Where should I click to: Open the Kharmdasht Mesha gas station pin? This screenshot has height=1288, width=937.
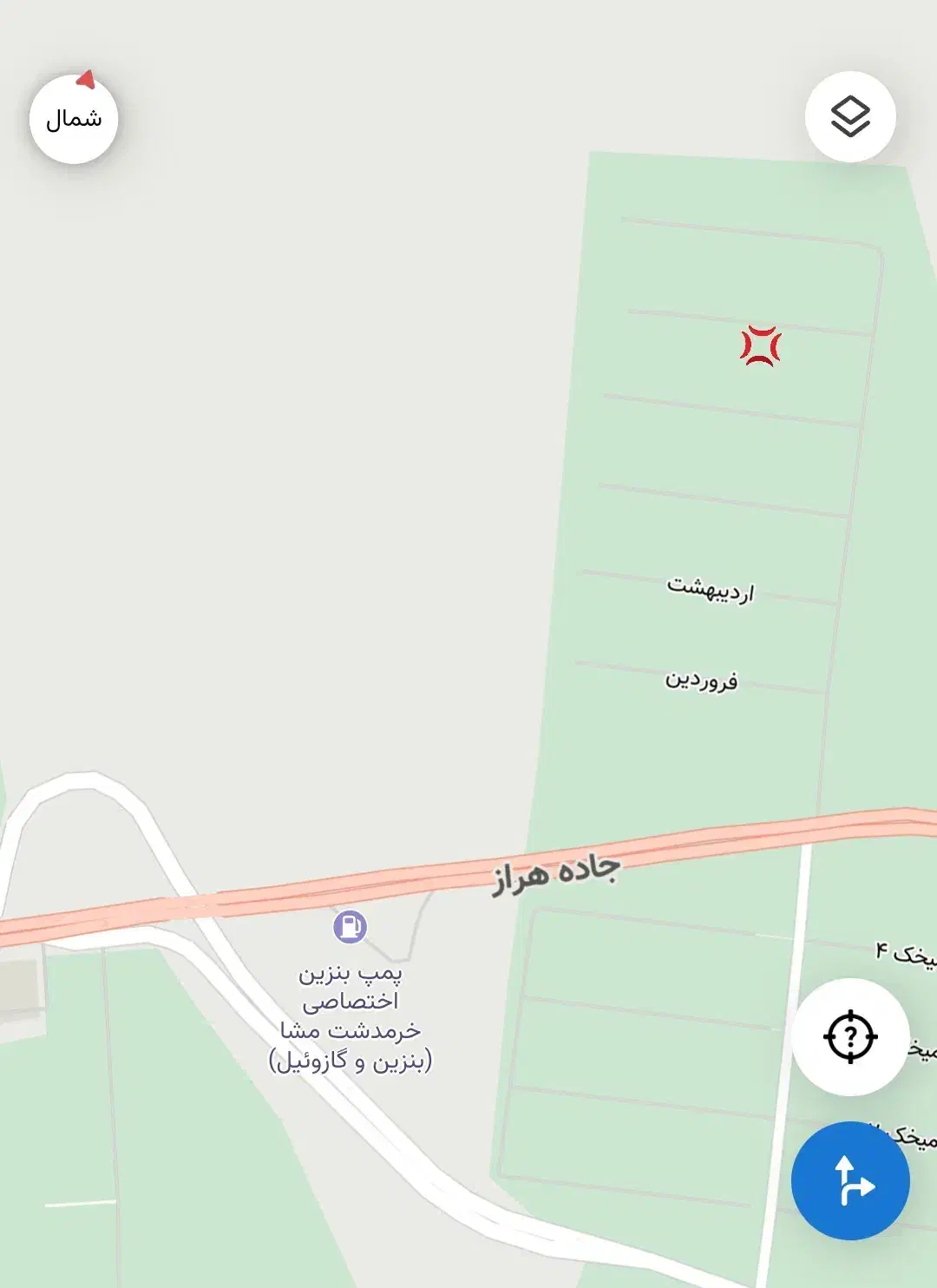point(351,927)
